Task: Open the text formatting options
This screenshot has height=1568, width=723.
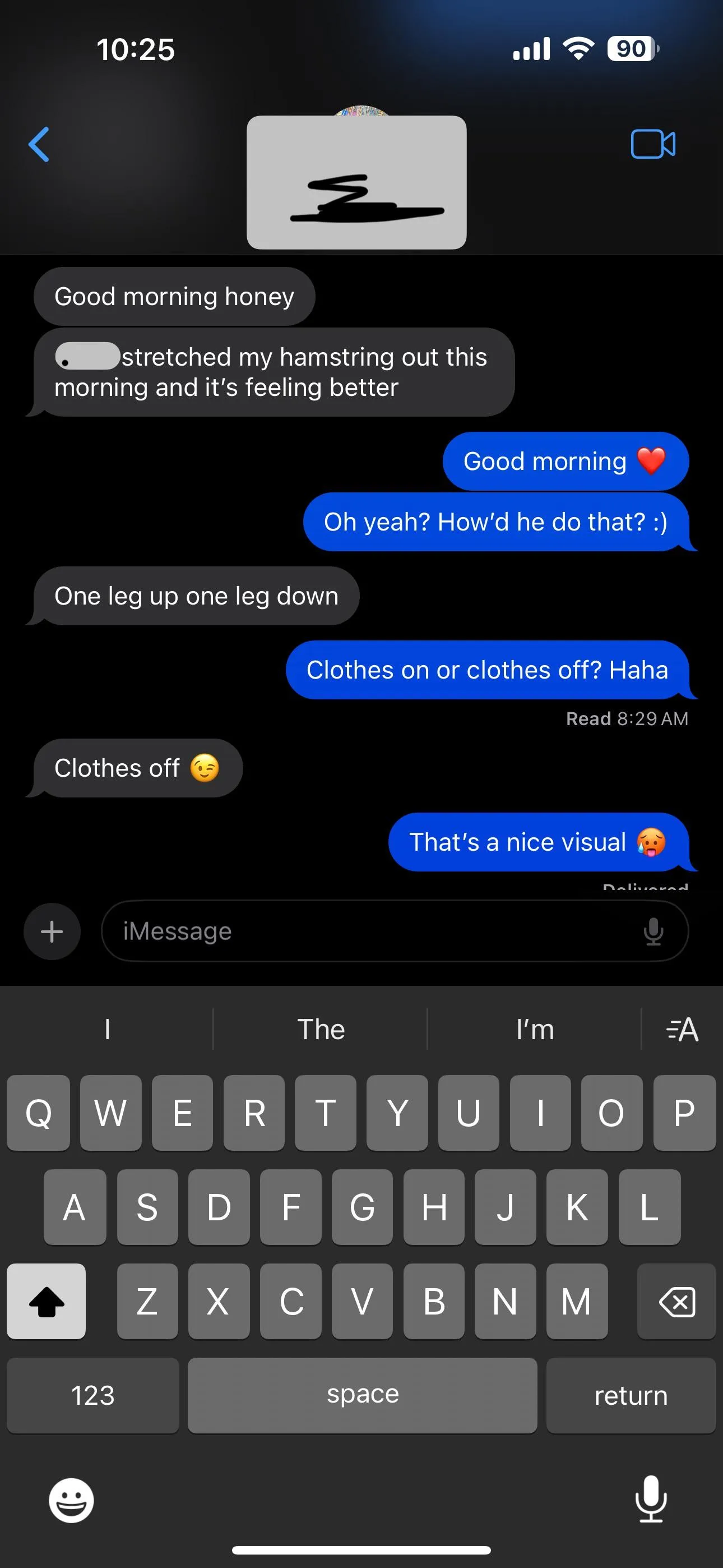Action: [x=682, y=1030]
